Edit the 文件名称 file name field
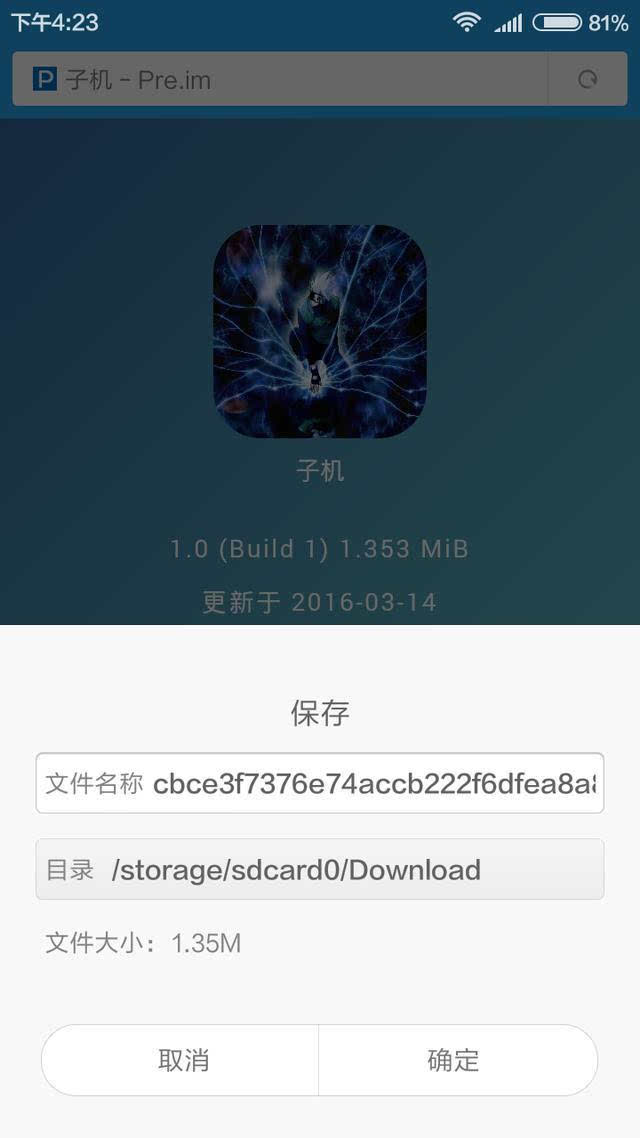The height and width of the screenshot is (1138, 640). [x=375, y=783]
